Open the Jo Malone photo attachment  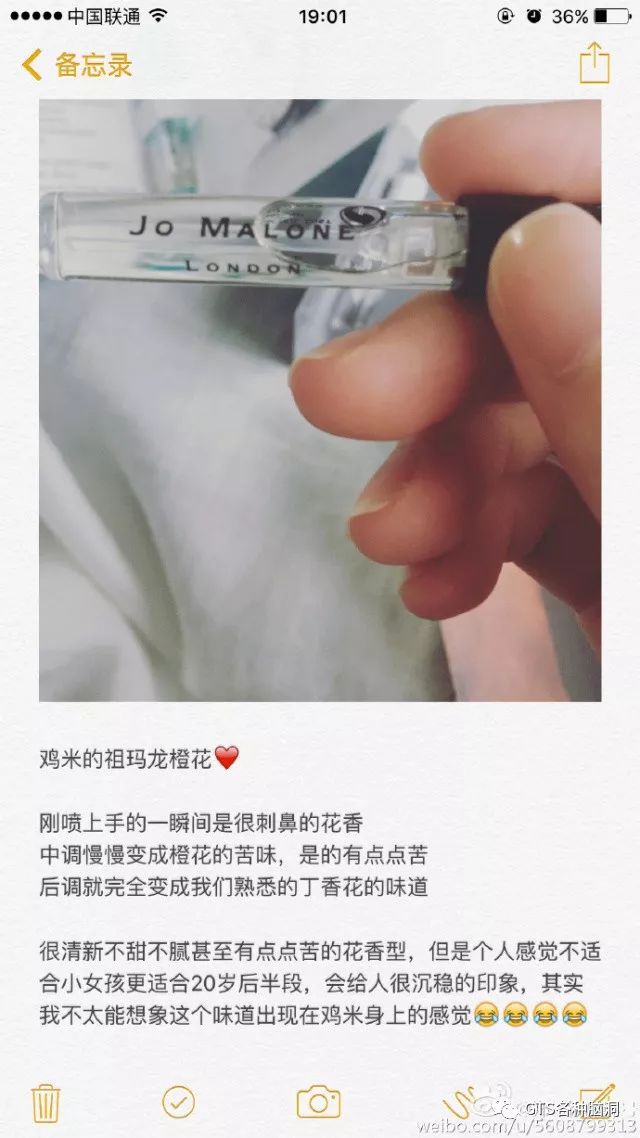coord(320,400)
